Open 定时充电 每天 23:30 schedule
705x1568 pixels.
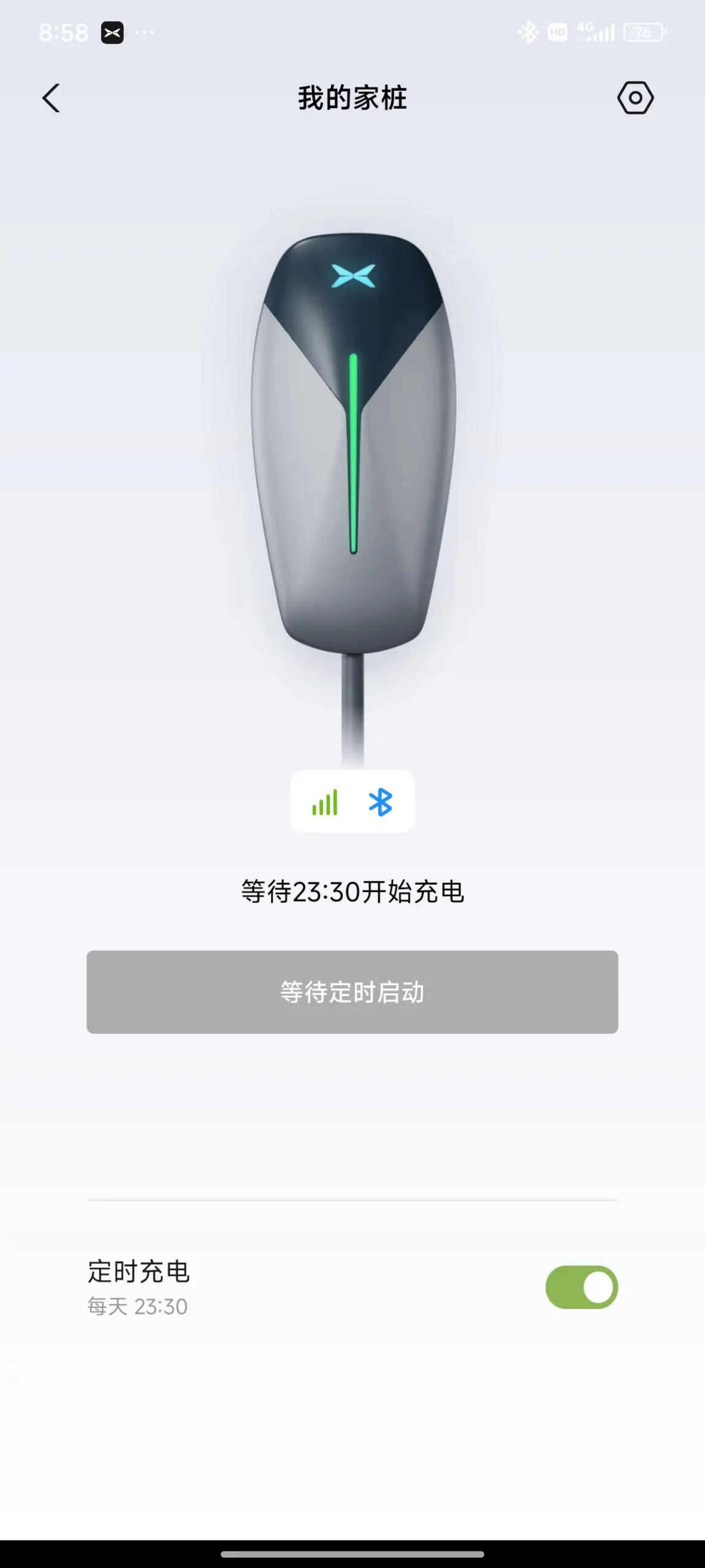click(x=139, y=1288)
